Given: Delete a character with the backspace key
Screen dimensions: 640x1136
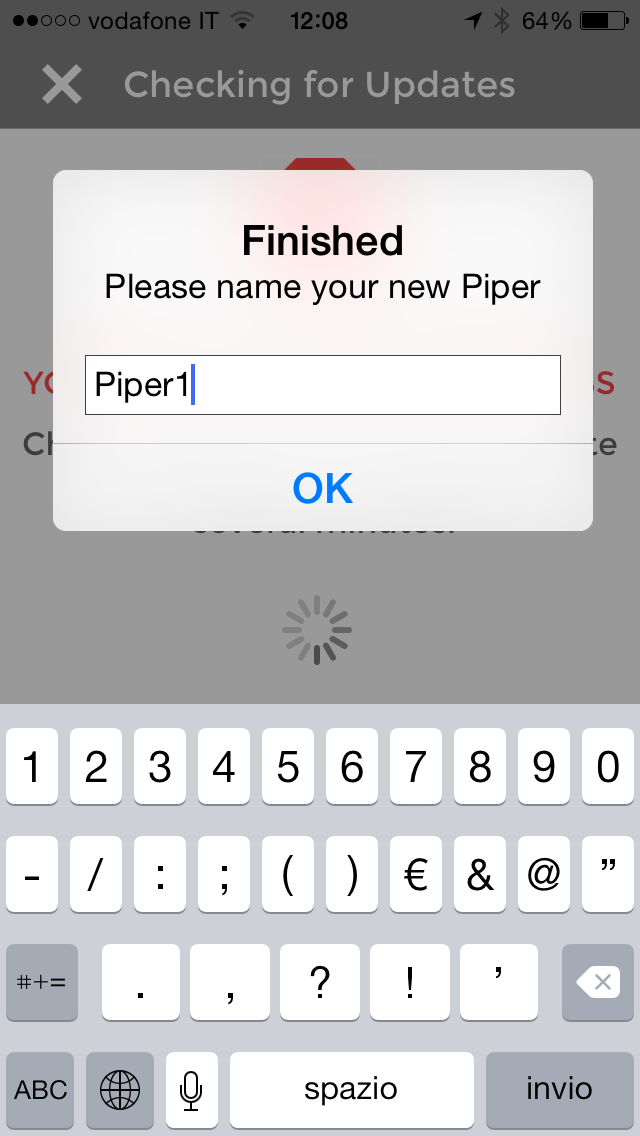Looking at the screenshot, I should pos(598,982).
